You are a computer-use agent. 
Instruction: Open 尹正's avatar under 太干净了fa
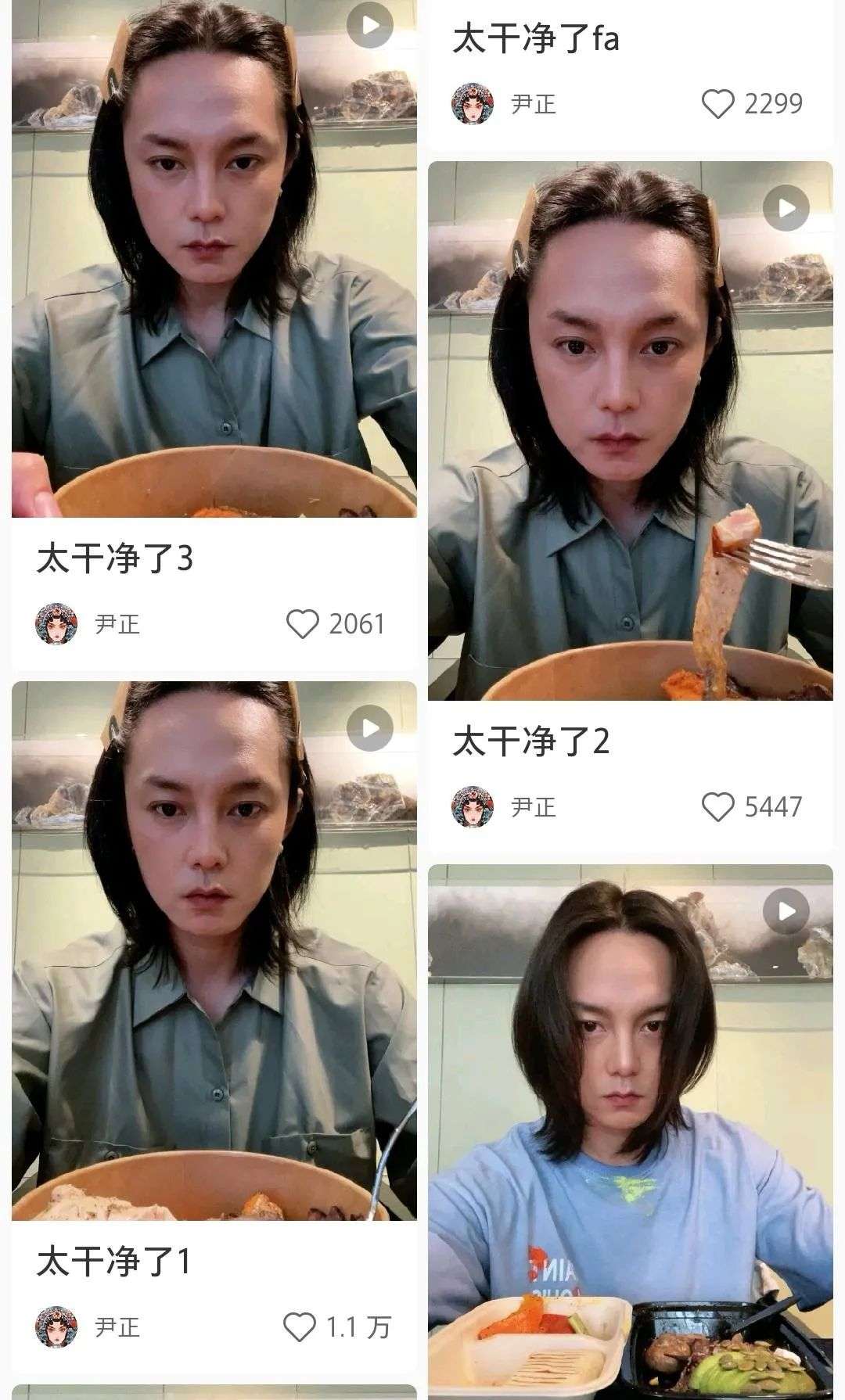[473, 103]
